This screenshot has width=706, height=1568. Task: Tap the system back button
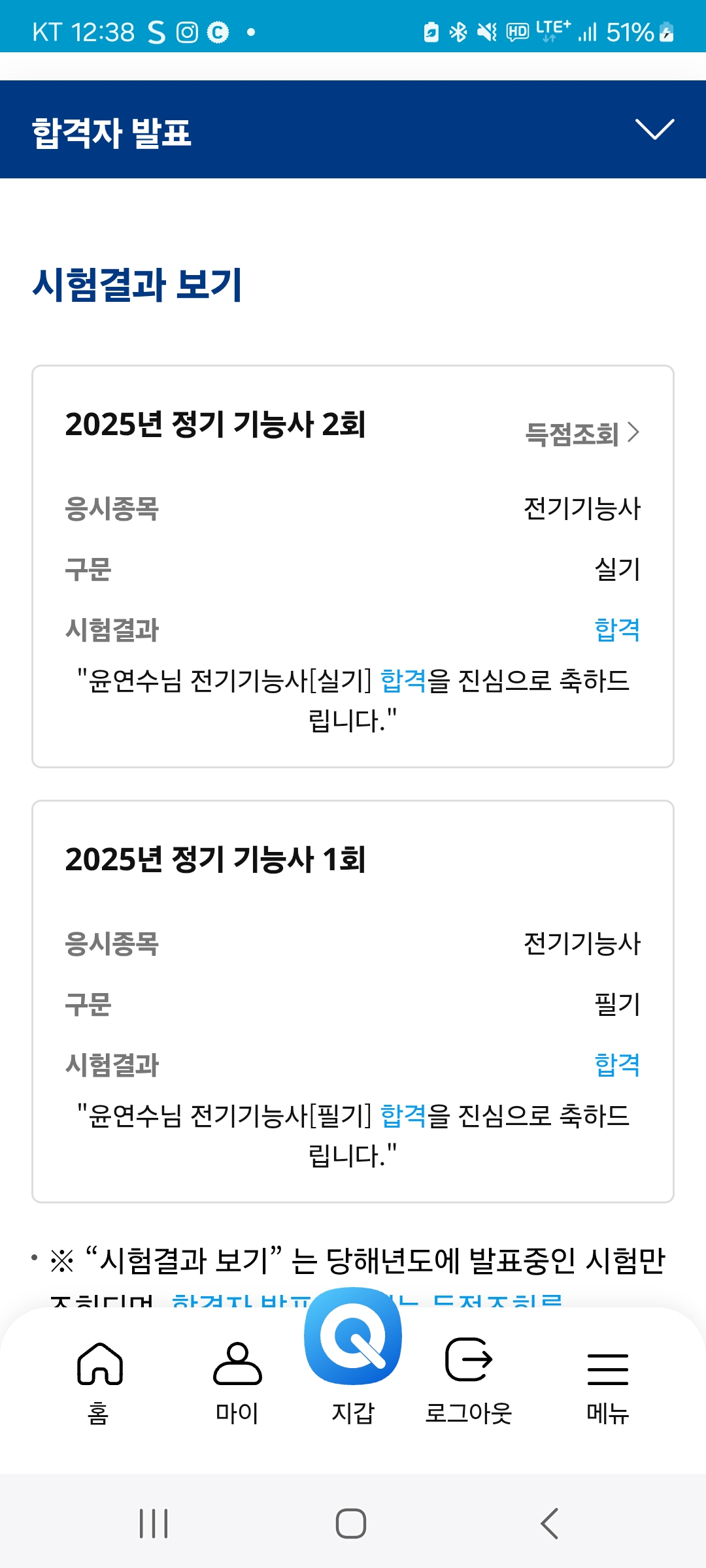tap(550, 1524)
